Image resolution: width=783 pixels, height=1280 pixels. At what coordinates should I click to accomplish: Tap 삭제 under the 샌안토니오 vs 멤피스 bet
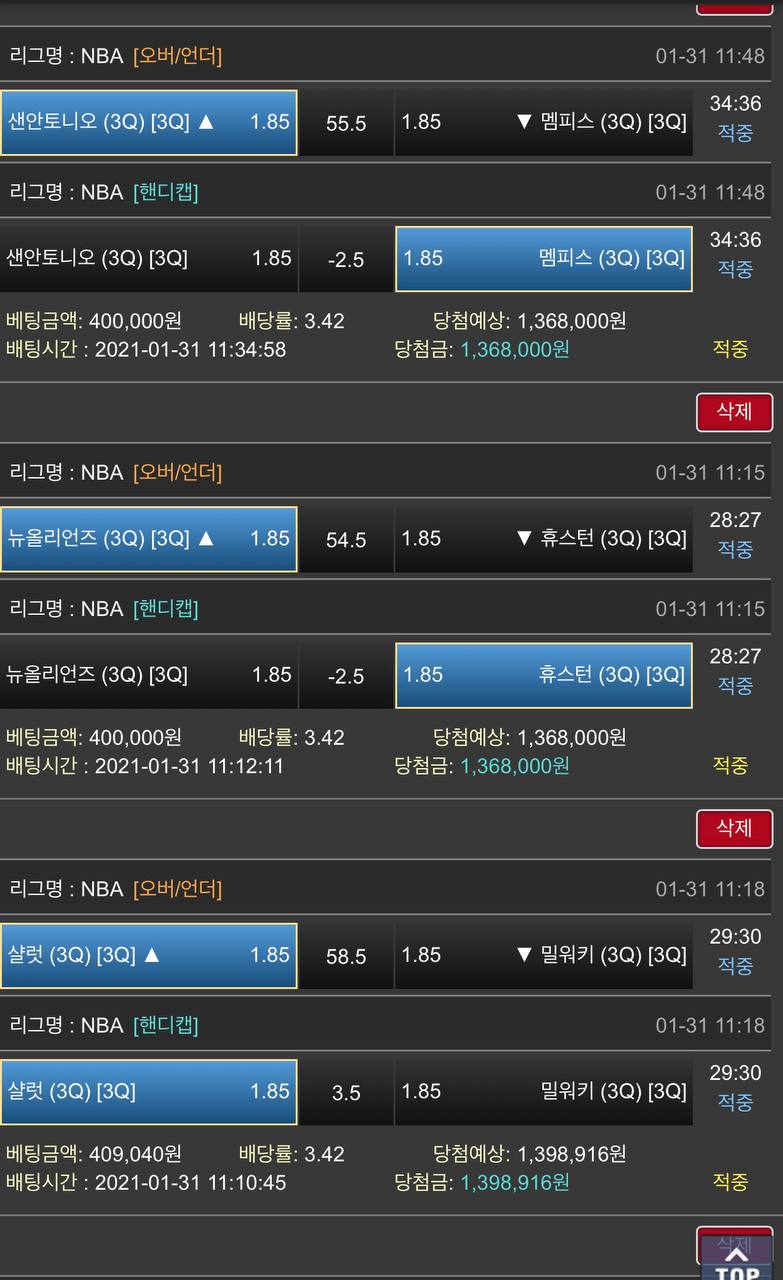pos(734,412)
